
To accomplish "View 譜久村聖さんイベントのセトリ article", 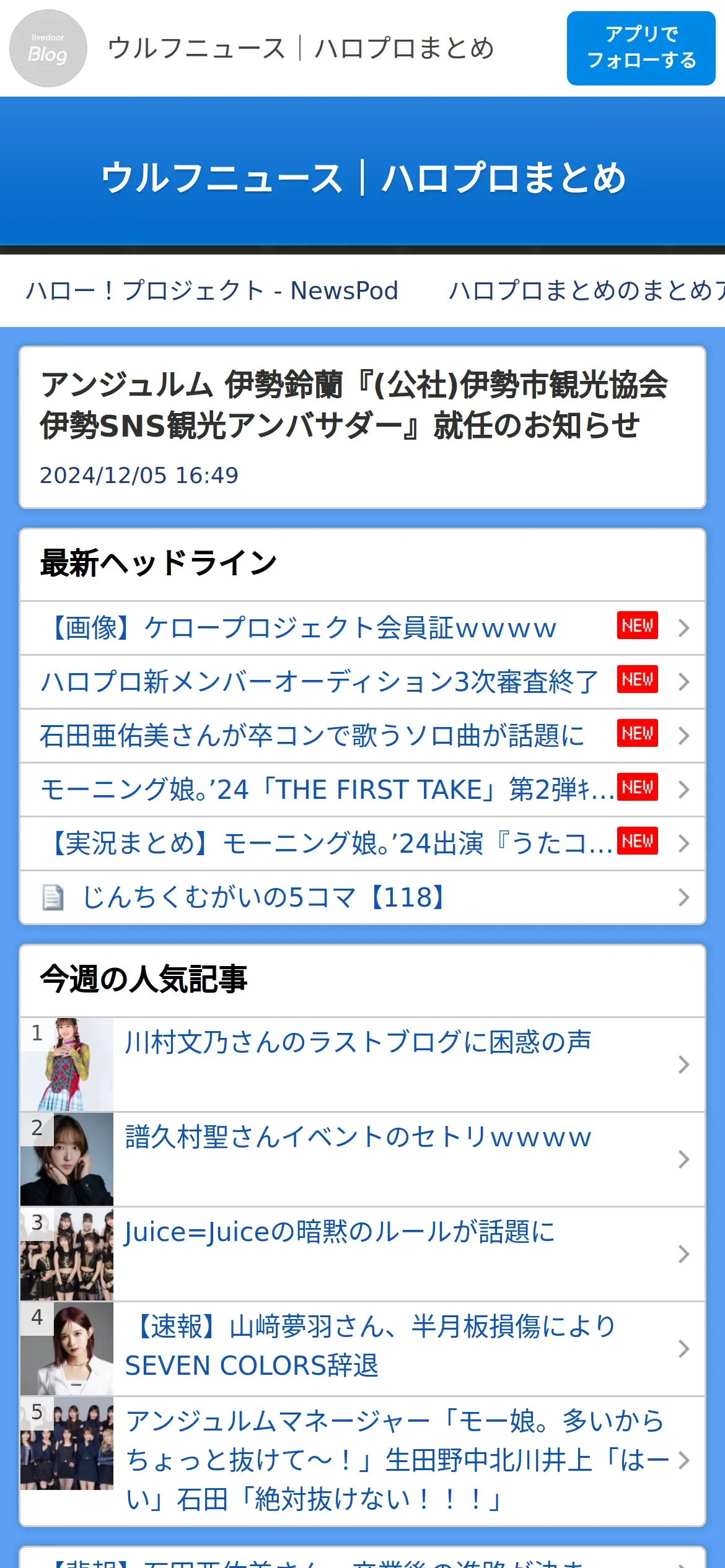I will point(362,1159).
